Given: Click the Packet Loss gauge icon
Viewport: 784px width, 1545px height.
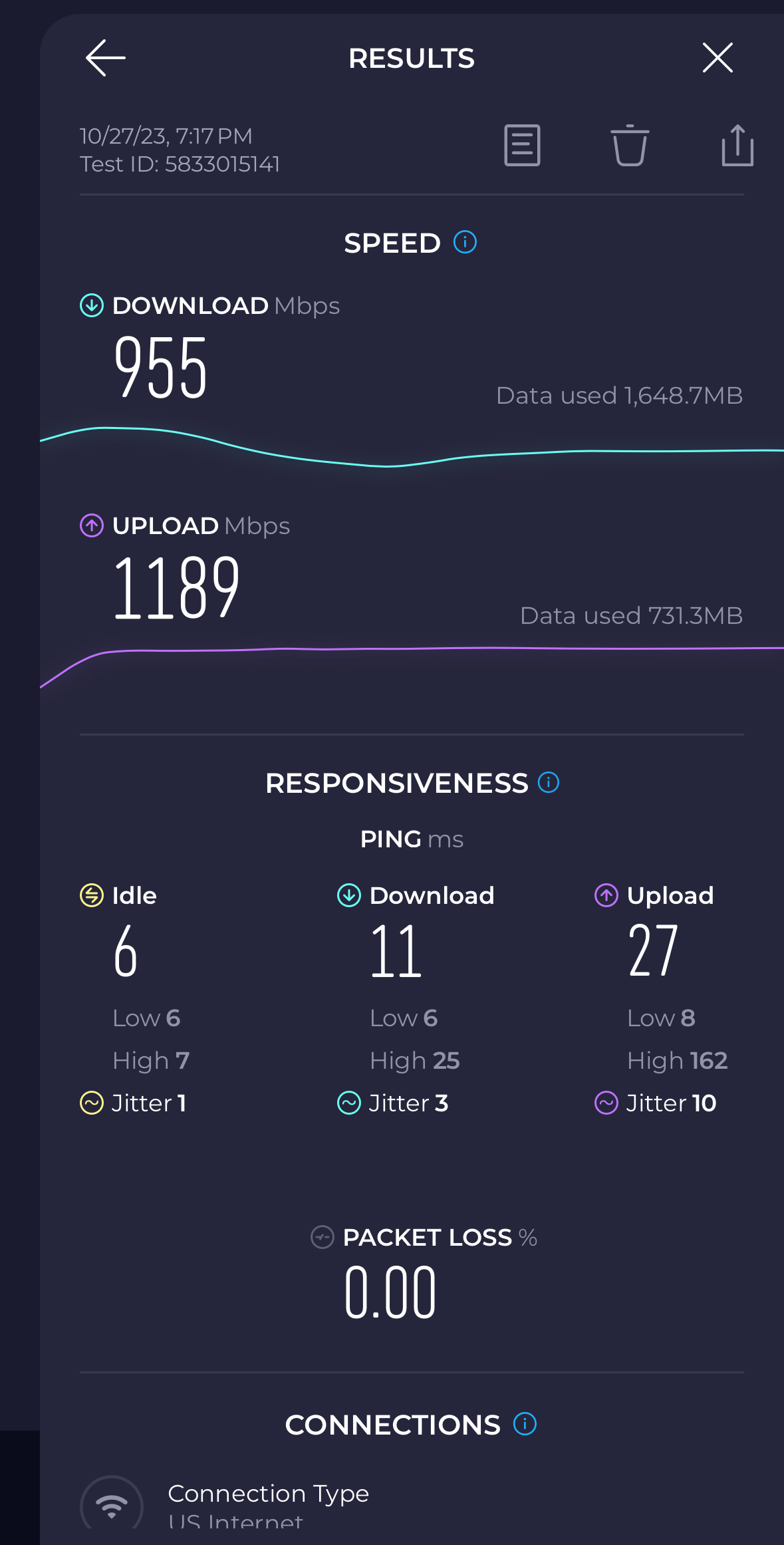Looking at the screenshot, I should point(322,1236).
